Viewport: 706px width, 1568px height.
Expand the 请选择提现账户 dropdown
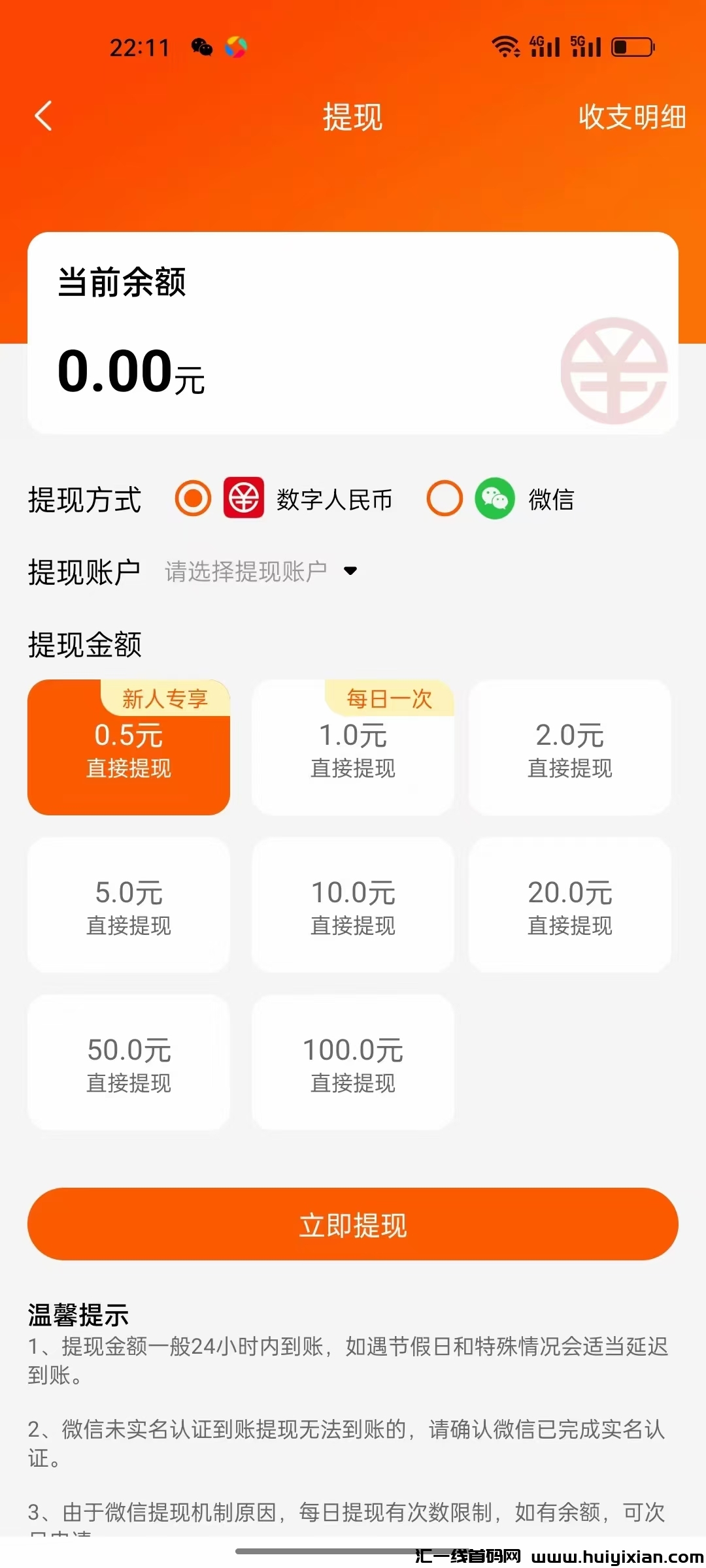coord(260,571)
